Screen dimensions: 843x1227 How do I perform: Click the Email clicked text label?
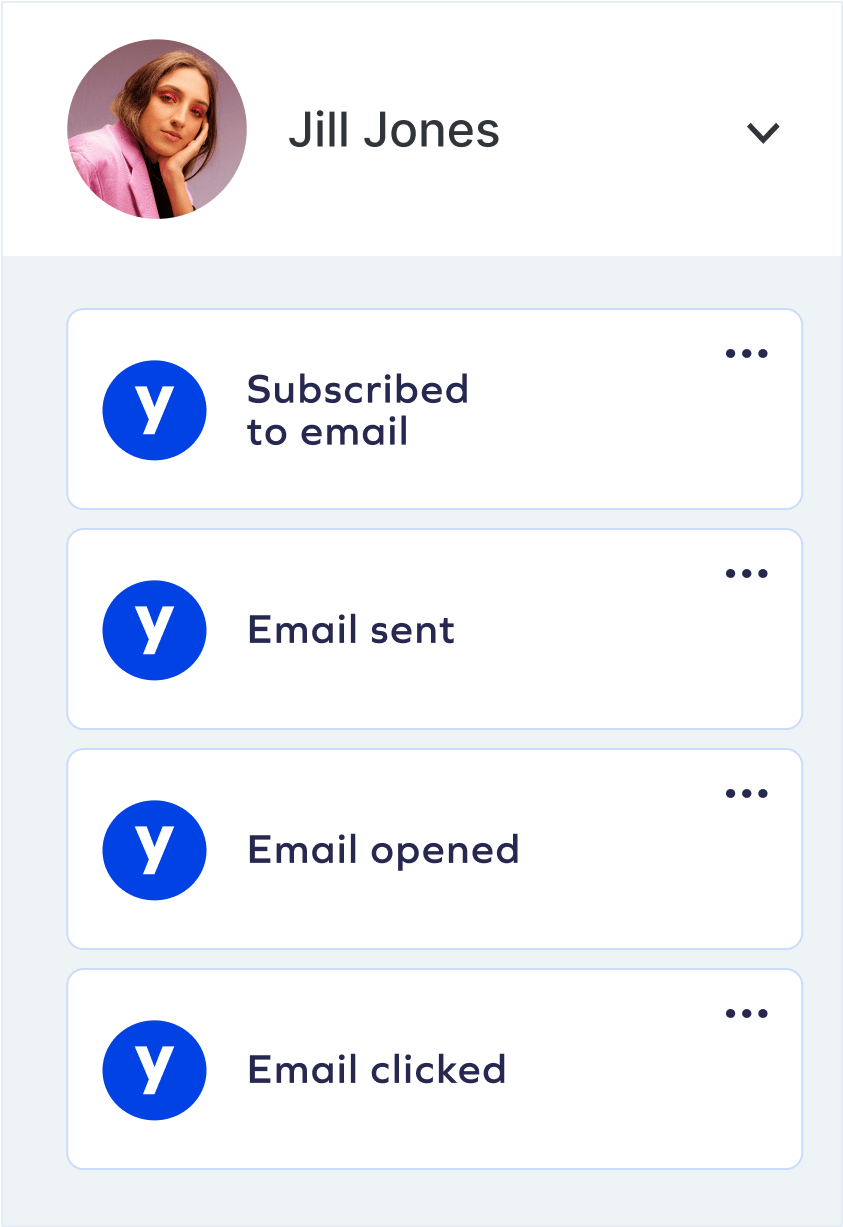point(377,1070)
